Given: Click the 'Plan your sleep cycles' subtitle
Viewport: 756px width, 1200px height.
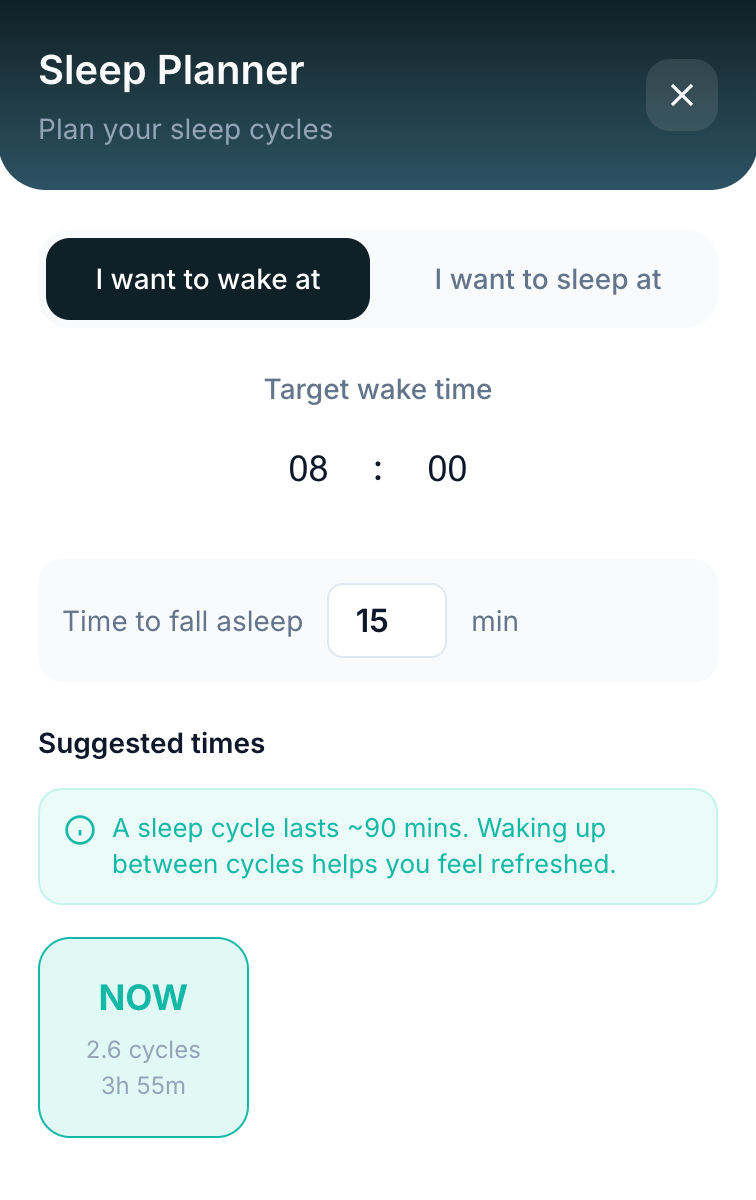Looking at the screenshot, I should 185,129.
